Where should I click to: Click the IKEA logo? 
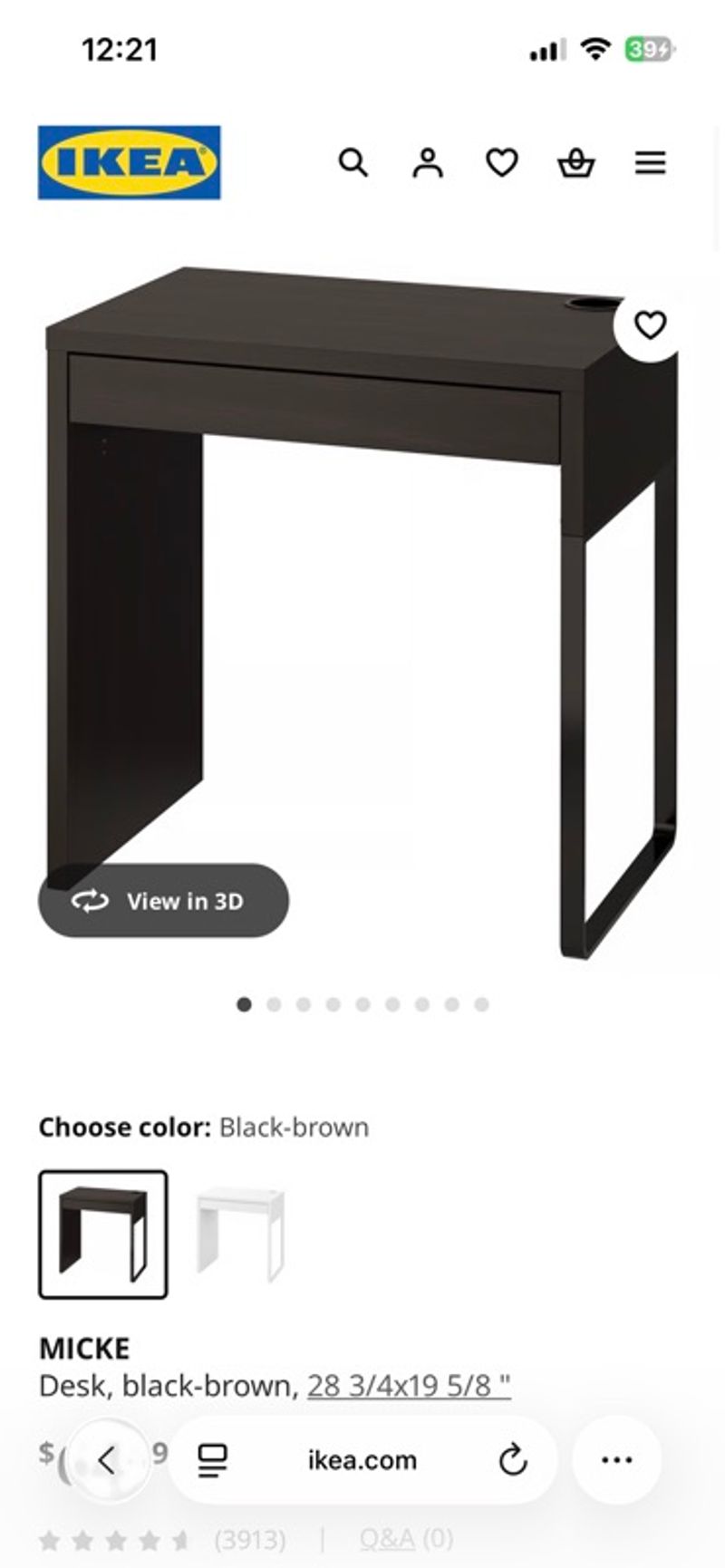[129, 163]
